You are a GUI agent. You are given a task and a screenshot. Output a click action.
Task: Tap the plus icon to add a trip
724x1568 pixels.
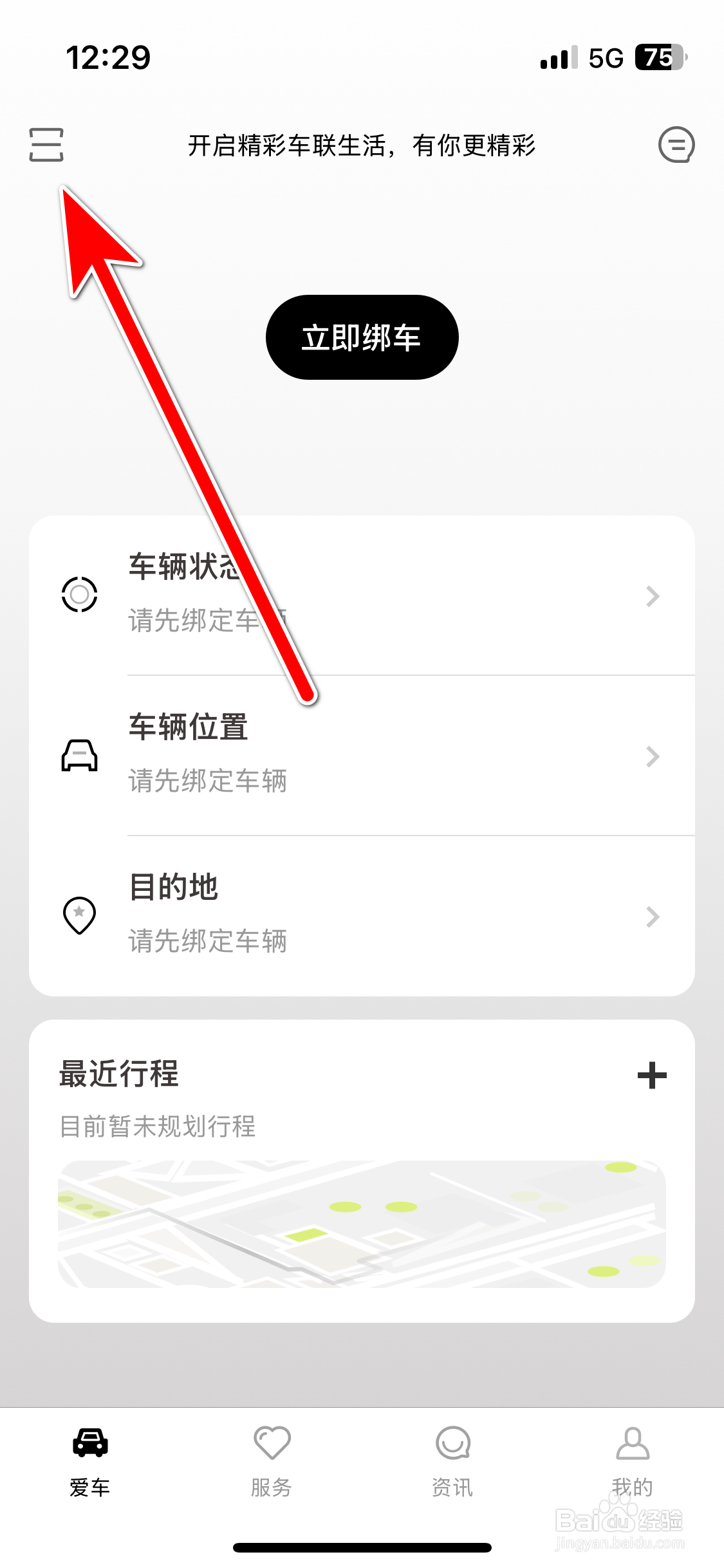click(652, 1074)
